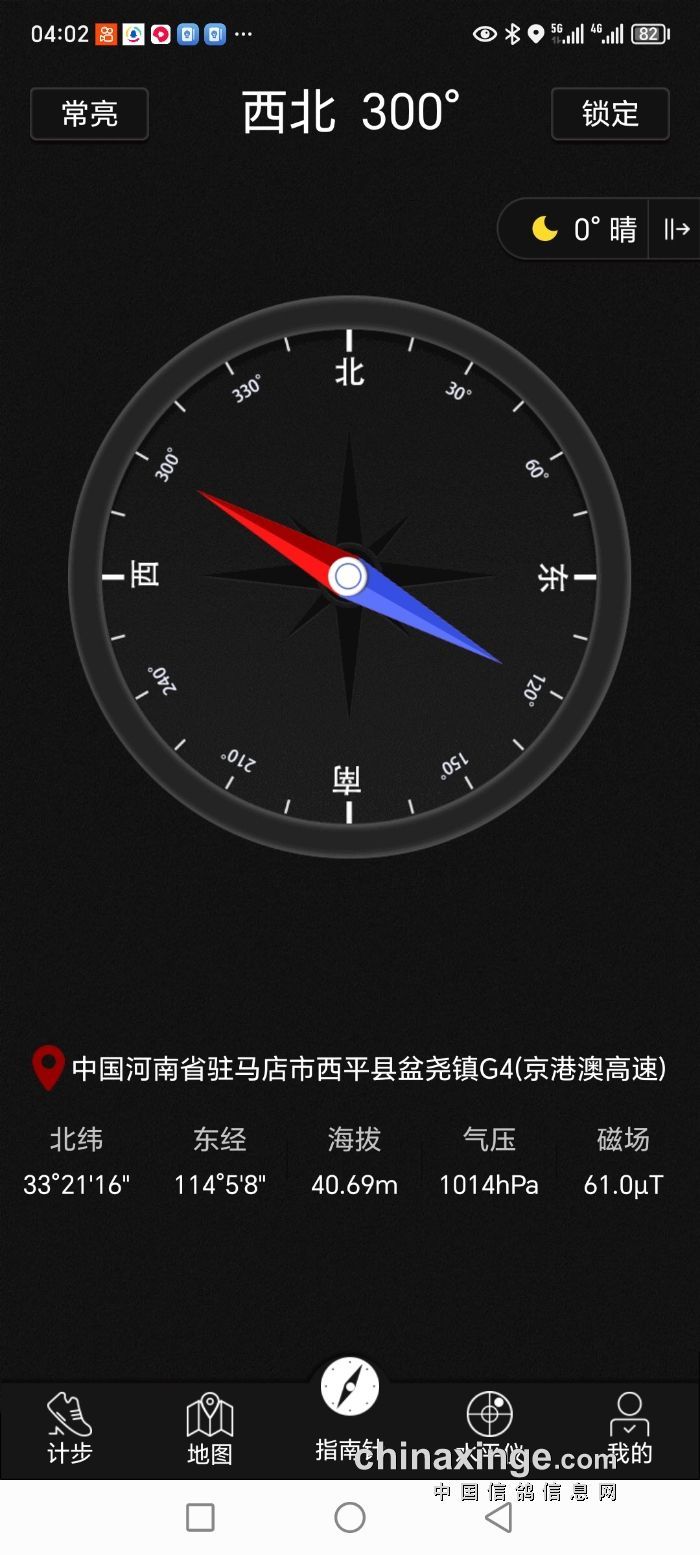The image size is (700, 1555).
Task: Tap the 锁定 lock button
Action: pos(610,114)
